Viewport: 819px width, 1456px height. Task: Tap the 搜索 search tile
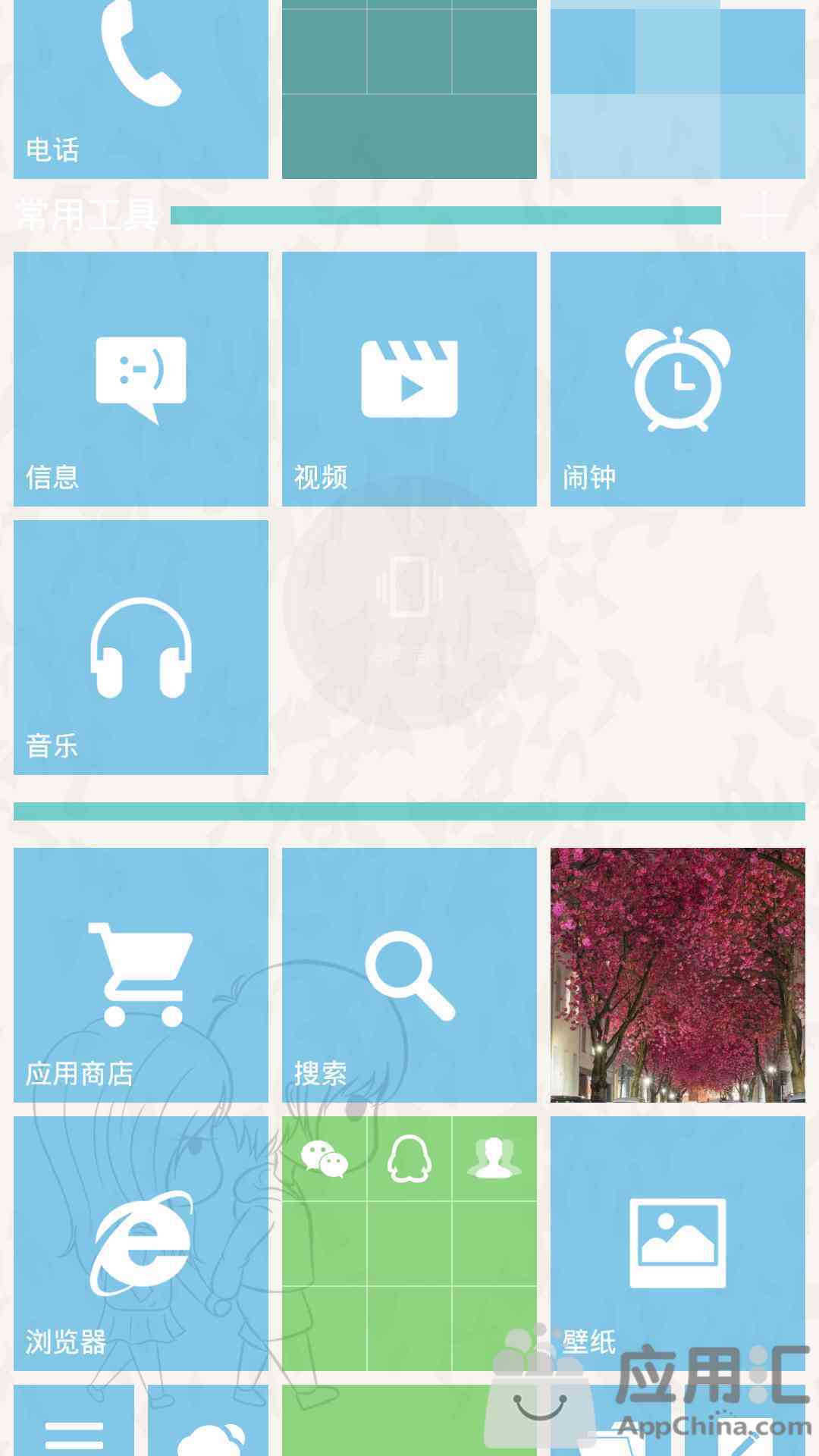pyautogui.click(x=409, y=974)
